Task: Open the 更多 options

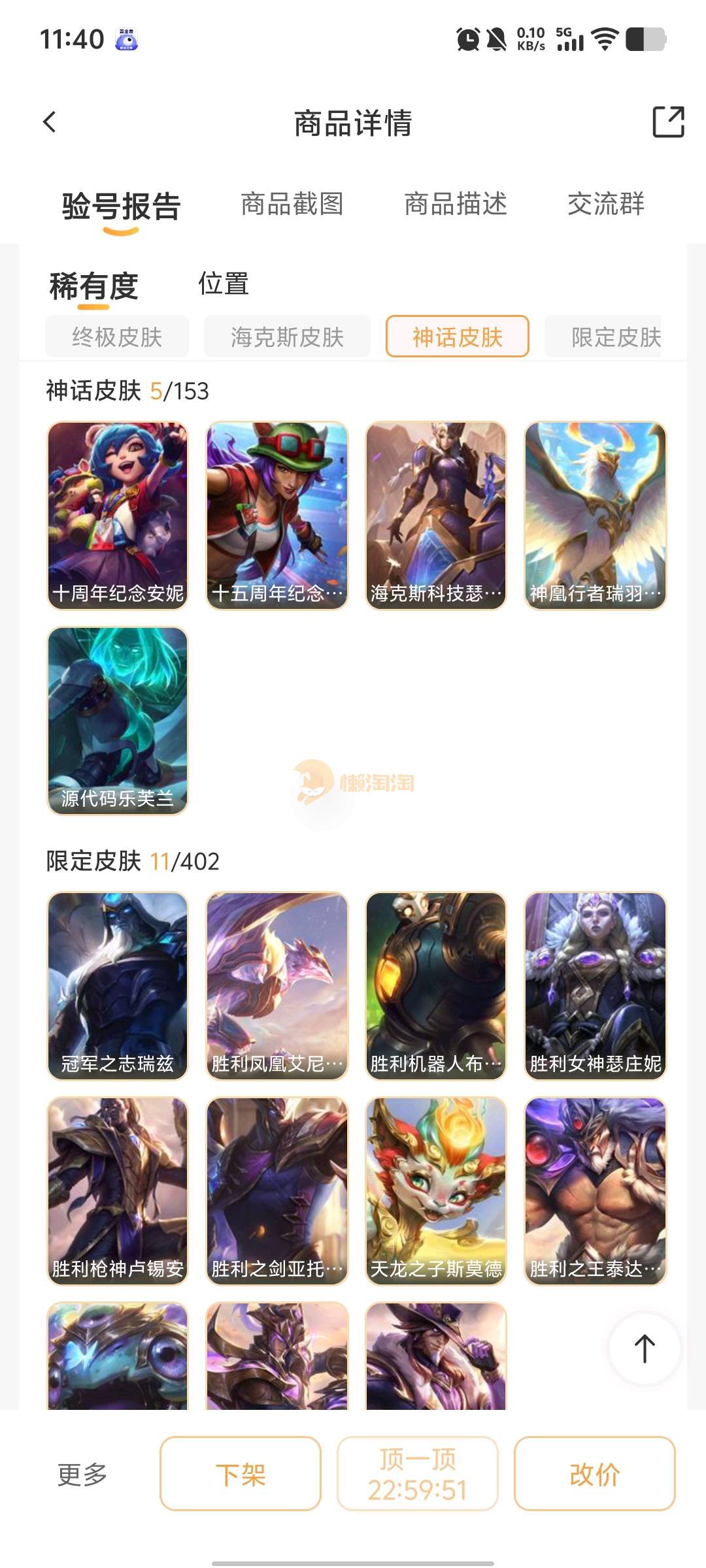Action: [82, 1475]
